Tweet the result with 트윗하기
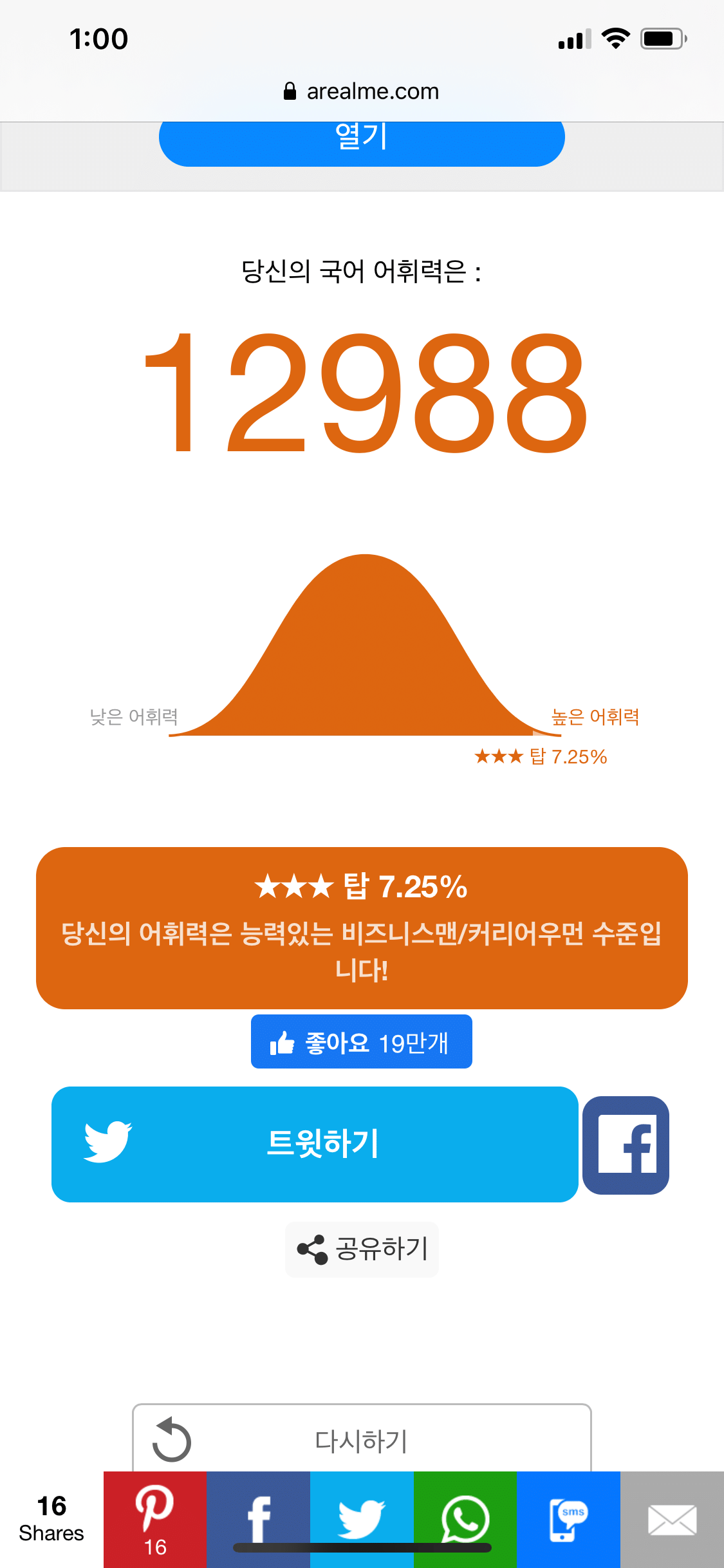Screen dimensions: 724x1568 coord(315,1144)
